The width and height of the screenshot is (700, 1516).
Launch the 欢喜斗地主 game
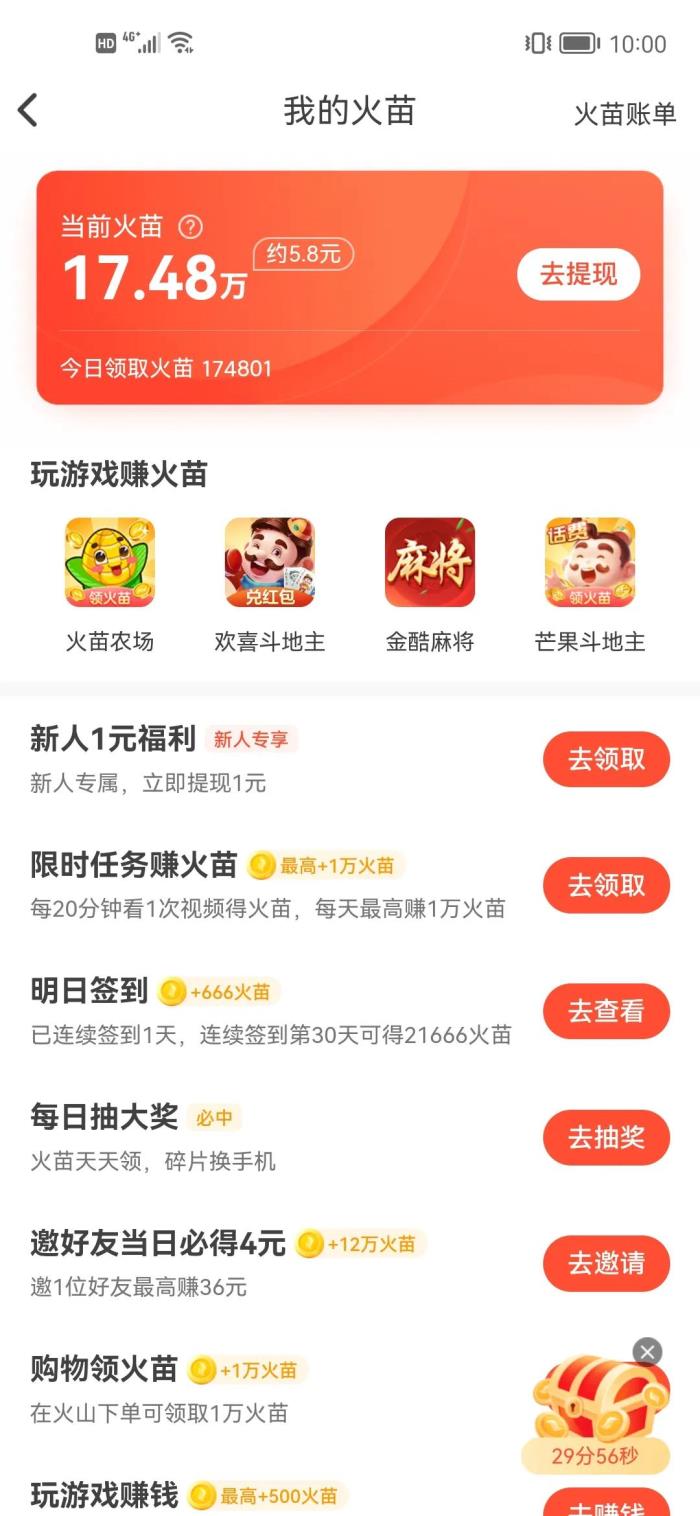[270, 563]
